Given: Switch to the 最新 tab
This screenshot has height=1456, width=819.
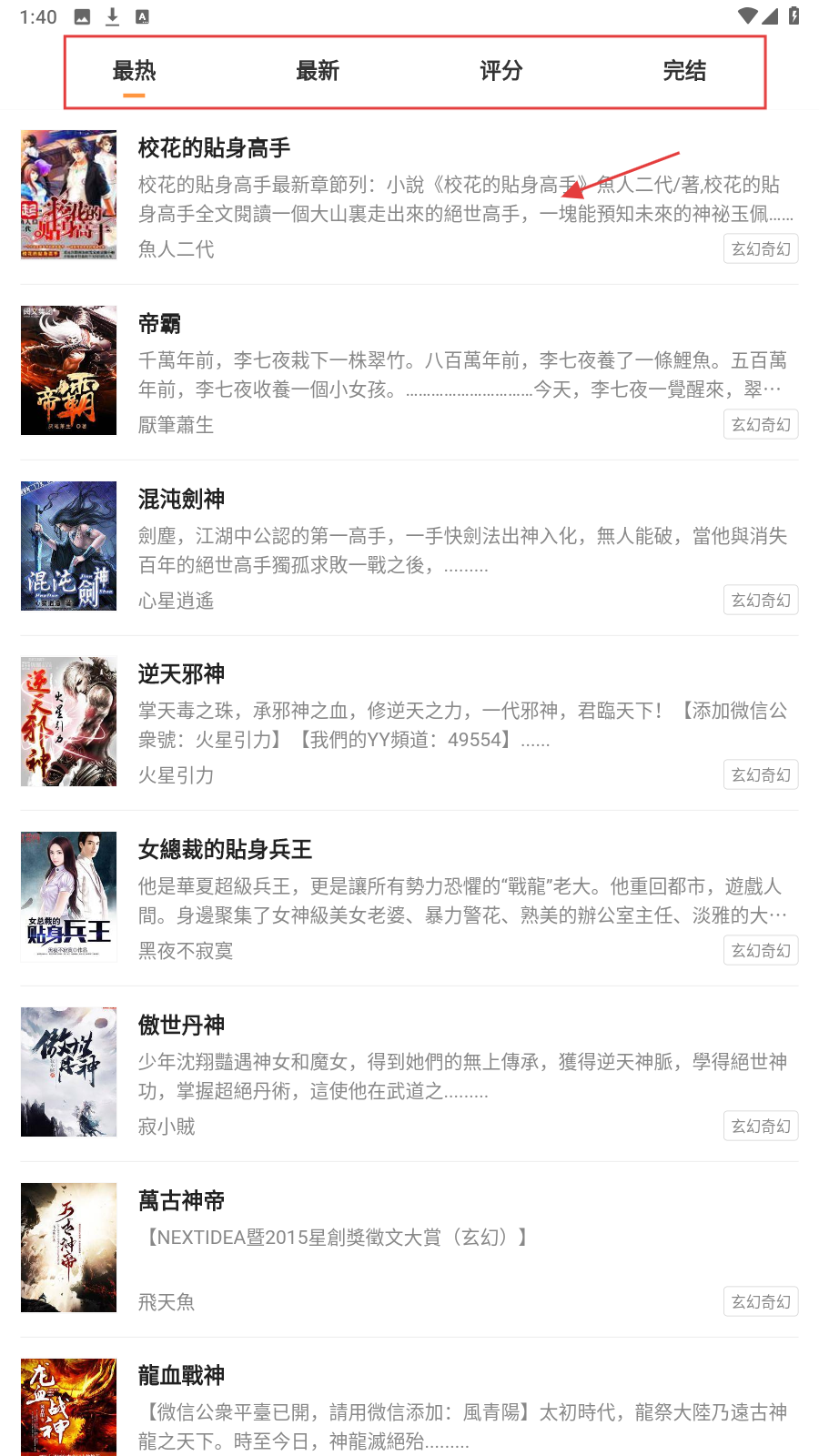Looking at the screenshot, I should (x=318, y=71).
